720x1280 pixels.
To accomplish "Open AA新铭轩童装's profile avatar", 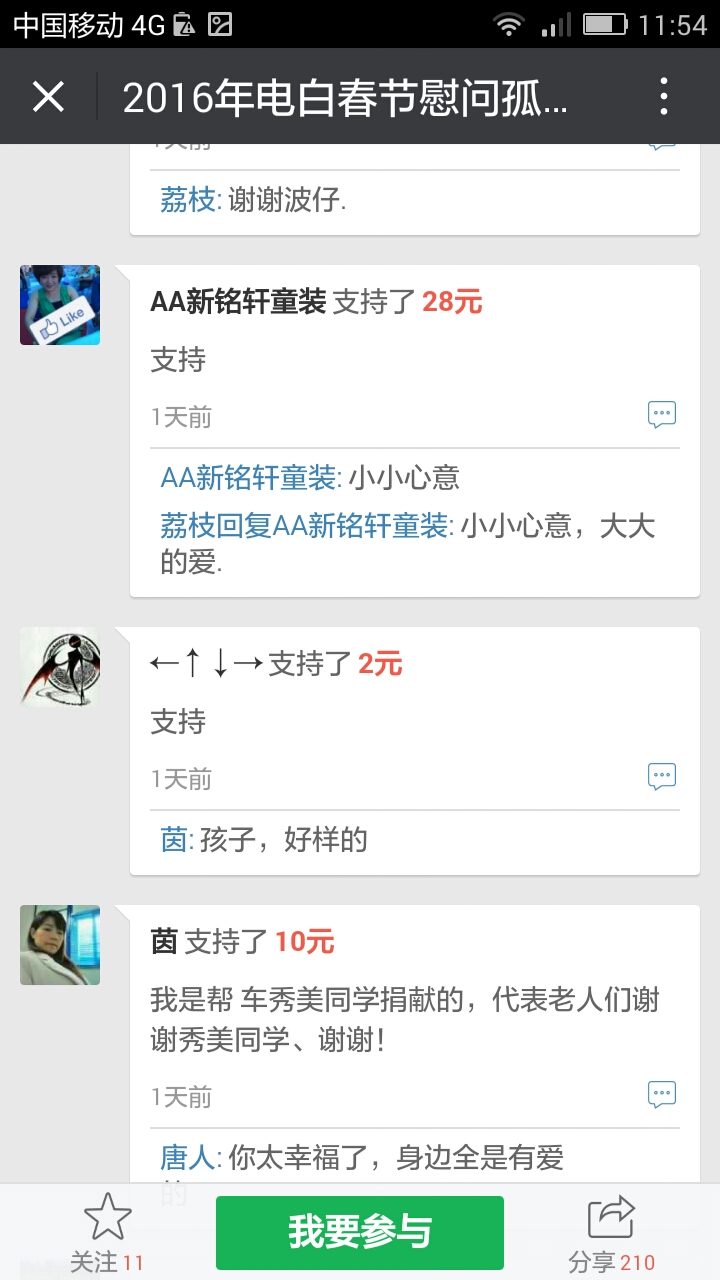I will tap(60, 305).
